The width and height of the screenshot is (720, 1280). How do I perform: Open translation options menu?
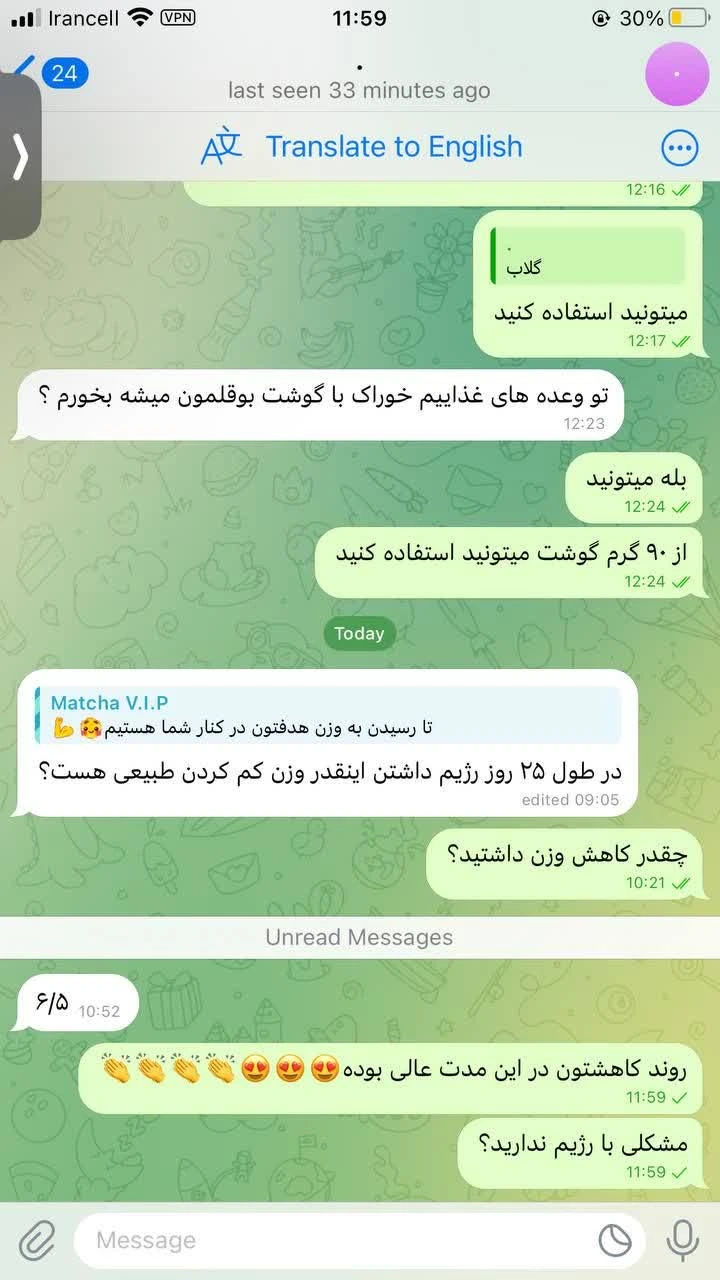(x=680, y=148)
